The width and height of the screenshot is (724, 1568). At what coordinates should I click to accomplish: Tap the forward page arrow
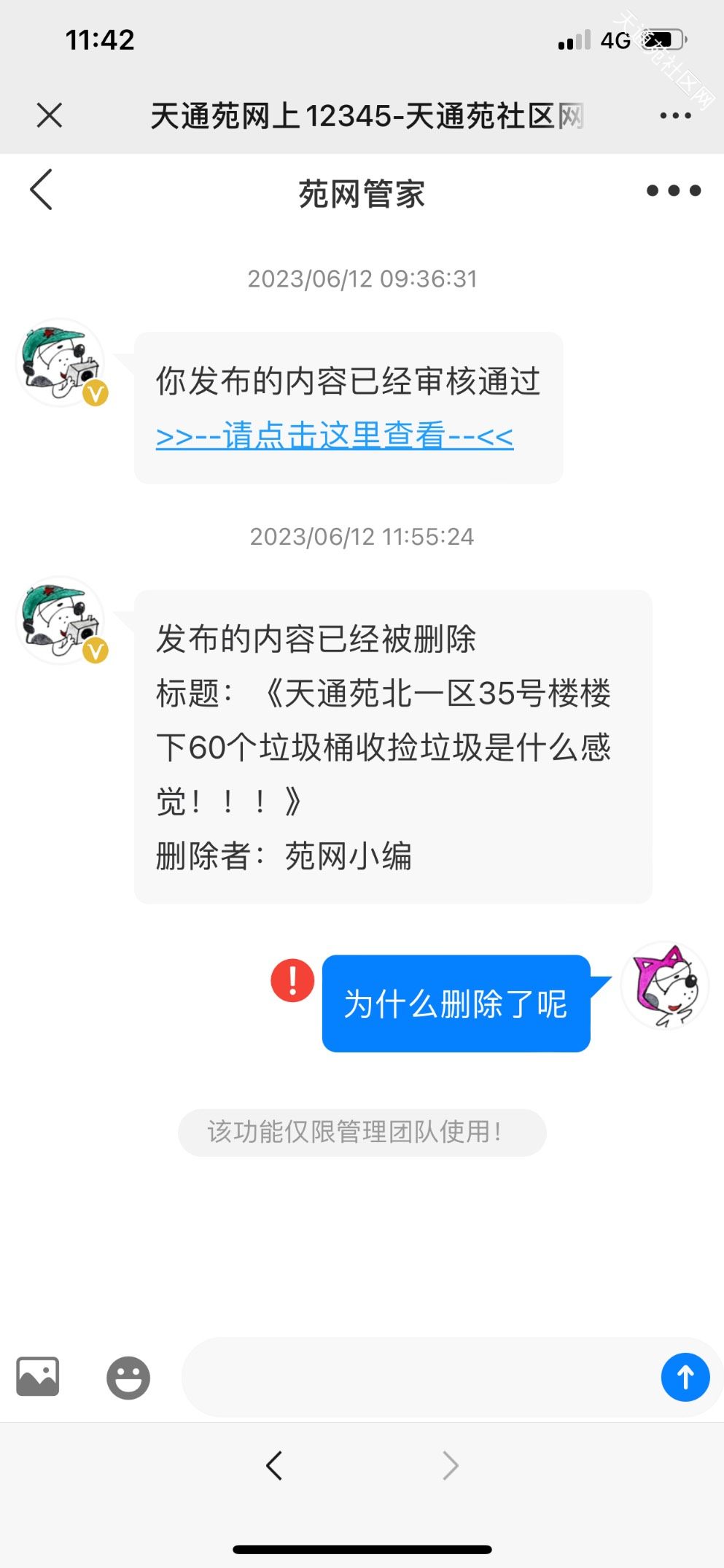coord(451,1464)
